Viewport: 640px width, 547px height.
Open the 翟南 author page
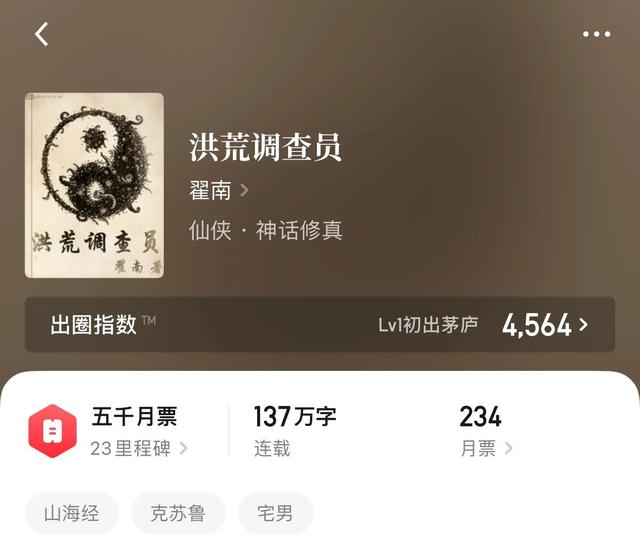(218, 189)
